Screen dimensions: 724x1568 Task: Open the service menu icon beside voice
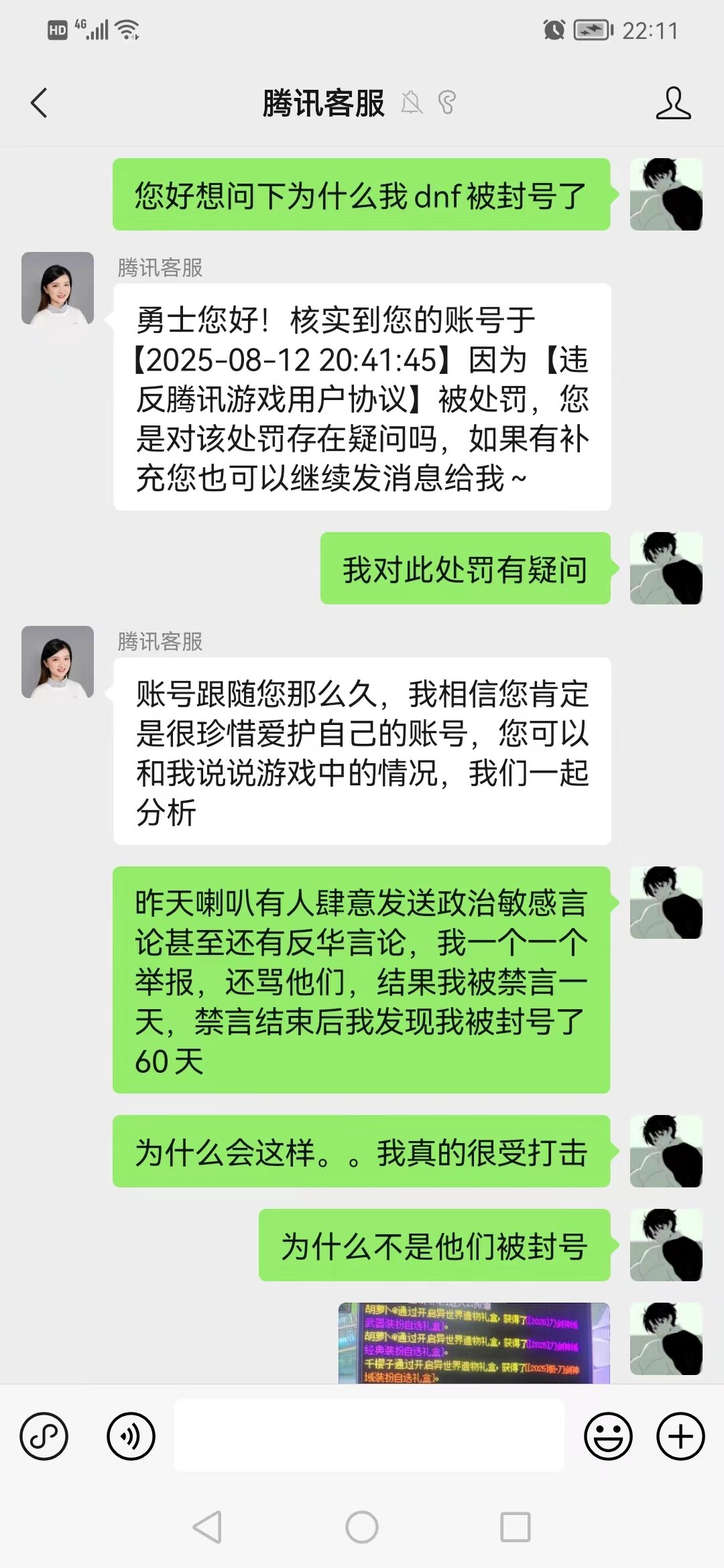[44, 1436]
